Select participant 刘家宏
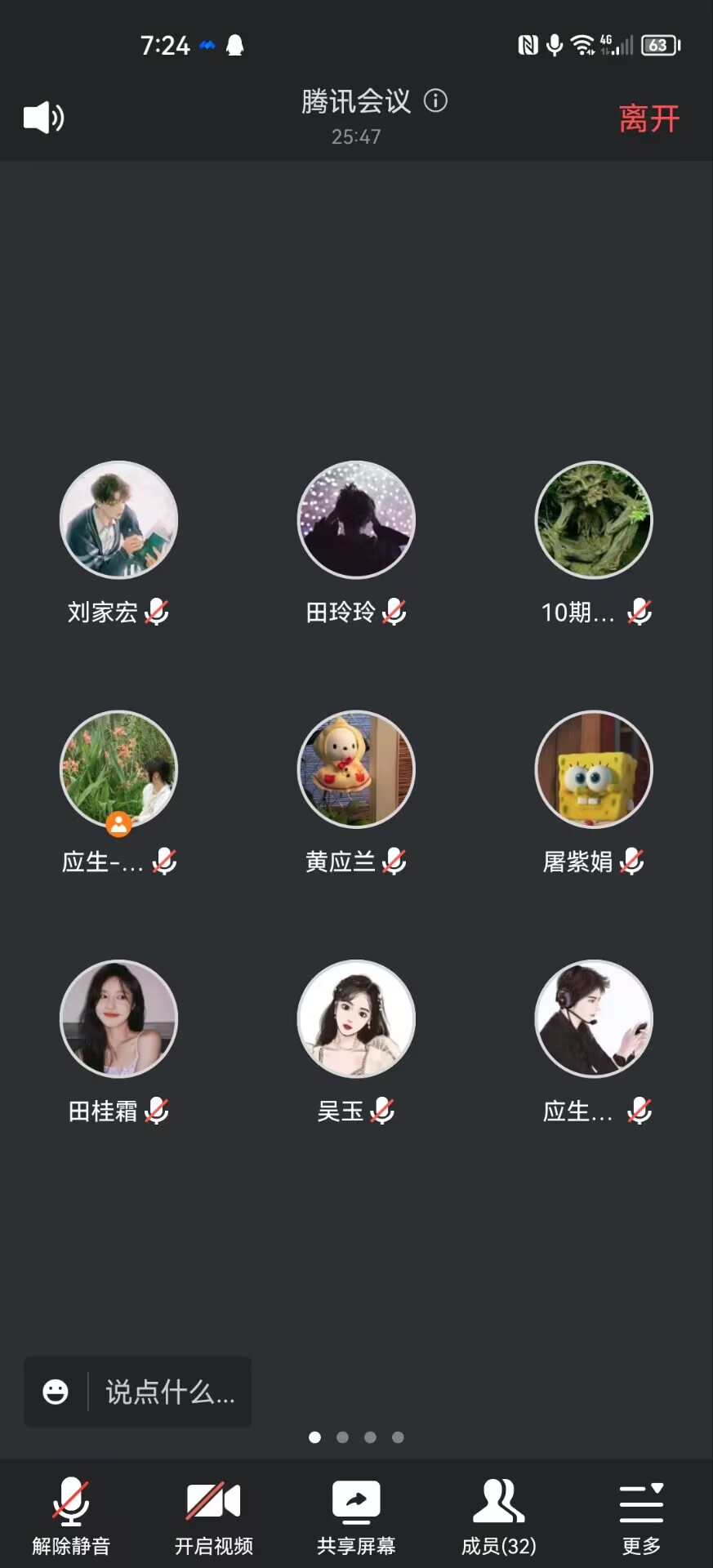This screenshot has width=713, height=1568. [119, 520]
